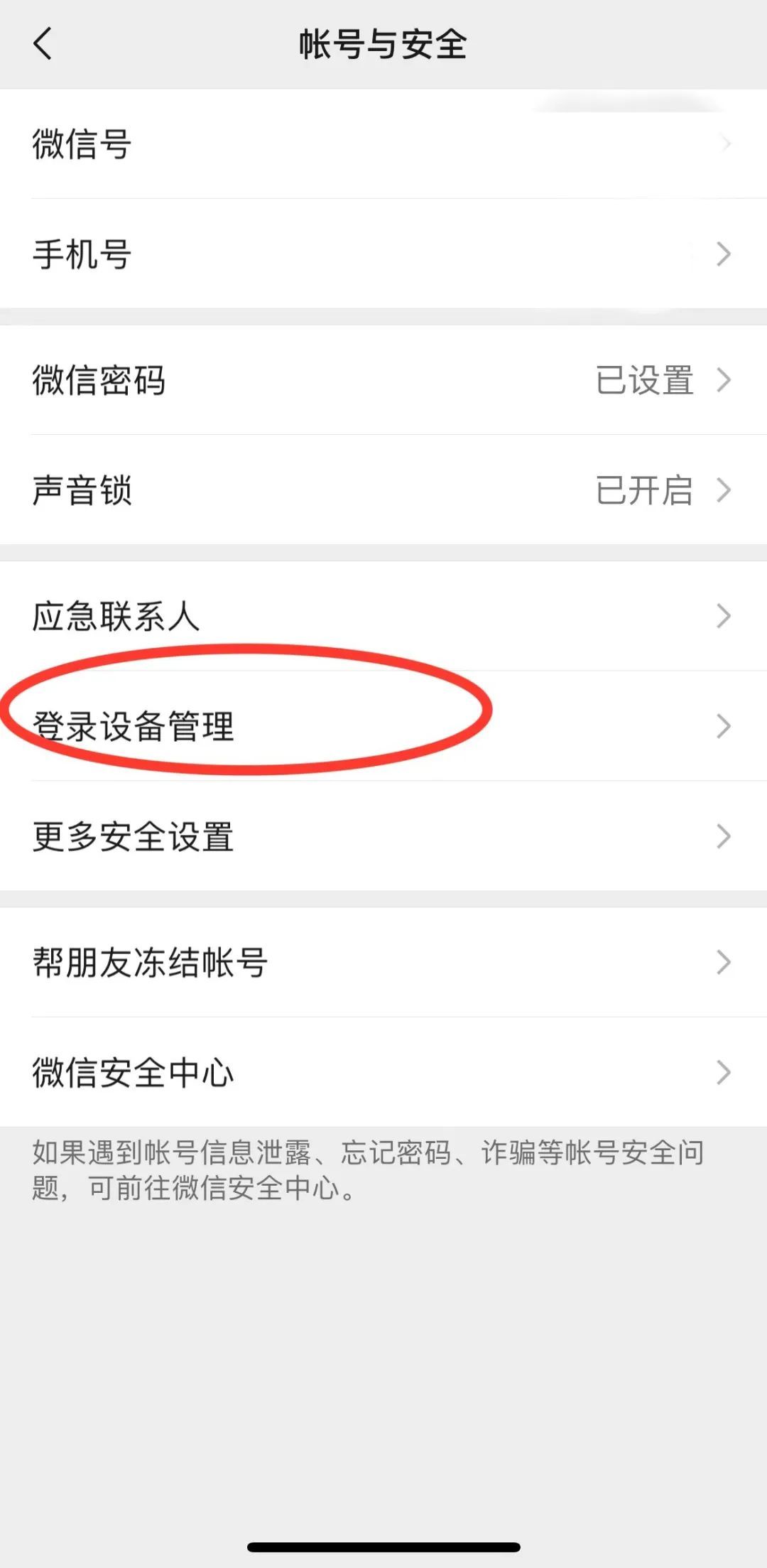Viewport: 767px width, 1568px height.
Task: Tap 已开启 to manage voice lock
Action: point(644,489)
